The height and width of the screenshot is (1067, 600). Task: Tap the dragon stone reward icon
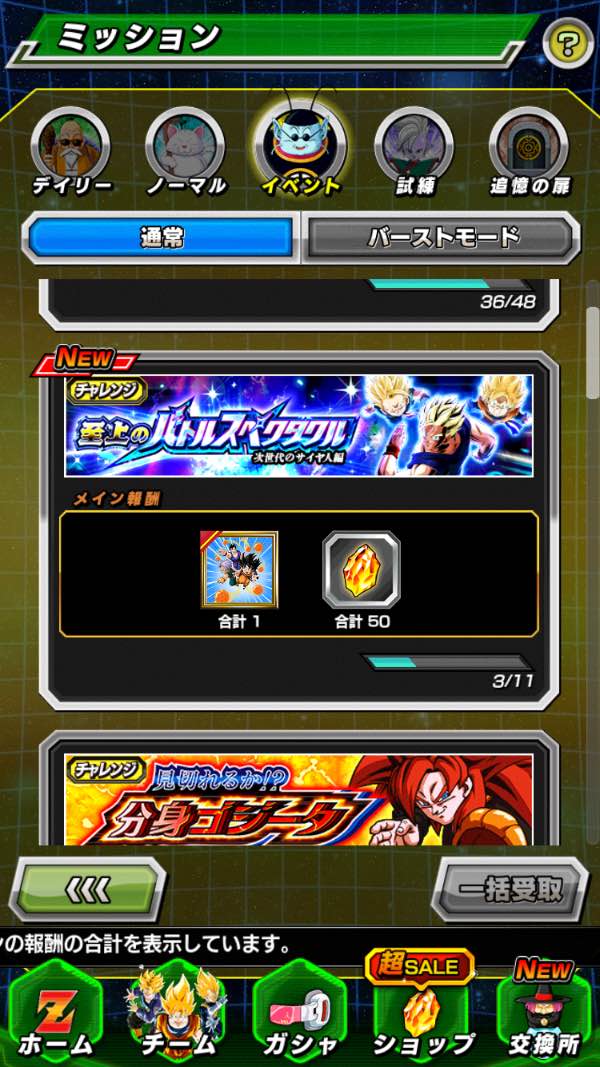click(x=361, y=569)
